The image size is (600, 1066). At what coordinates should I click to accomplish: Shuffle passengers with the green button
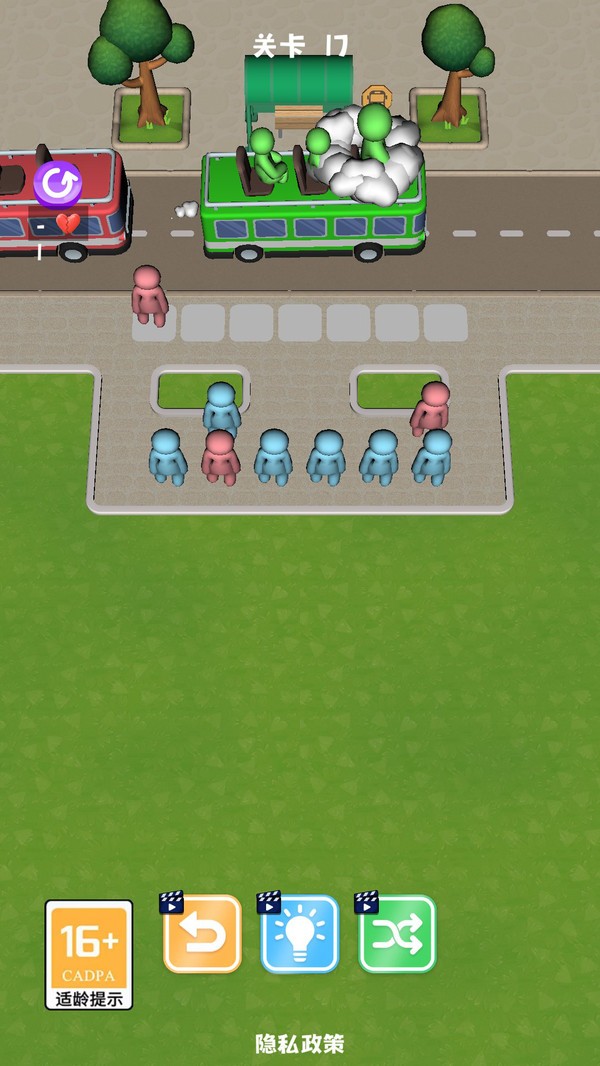[x=398, y=933]
